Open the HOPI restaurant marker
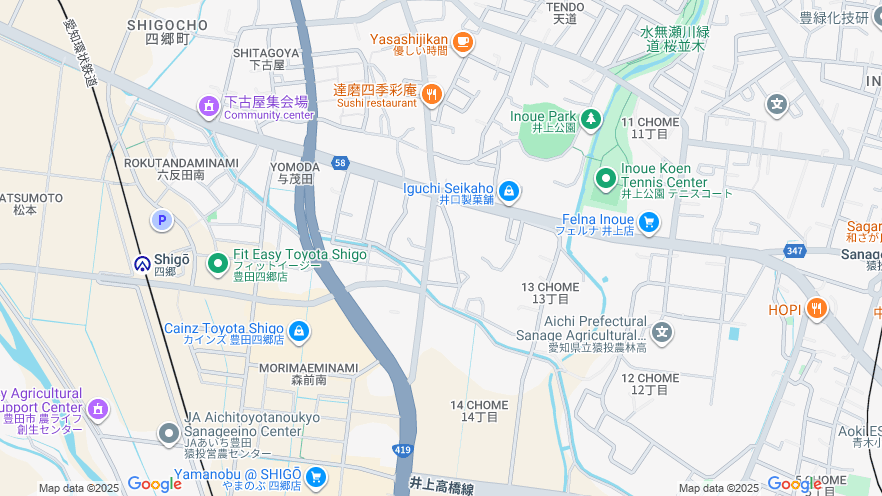Viewport: 882px width, 496px height. tap(817, 308)
